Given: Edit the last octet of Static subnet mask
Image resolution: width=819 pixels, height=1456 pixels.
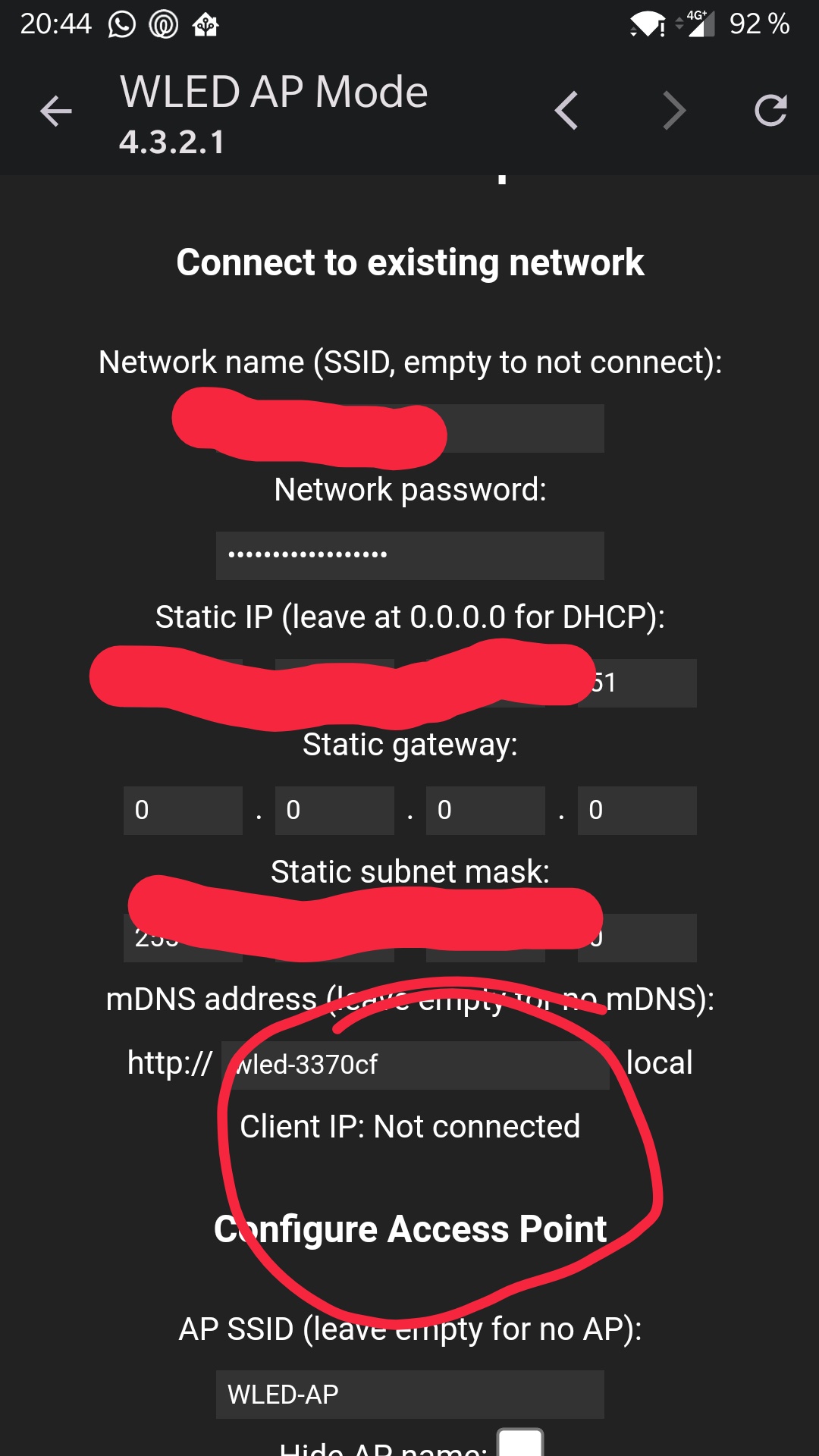Looking at the screenshot, I should tap(637, 938).
